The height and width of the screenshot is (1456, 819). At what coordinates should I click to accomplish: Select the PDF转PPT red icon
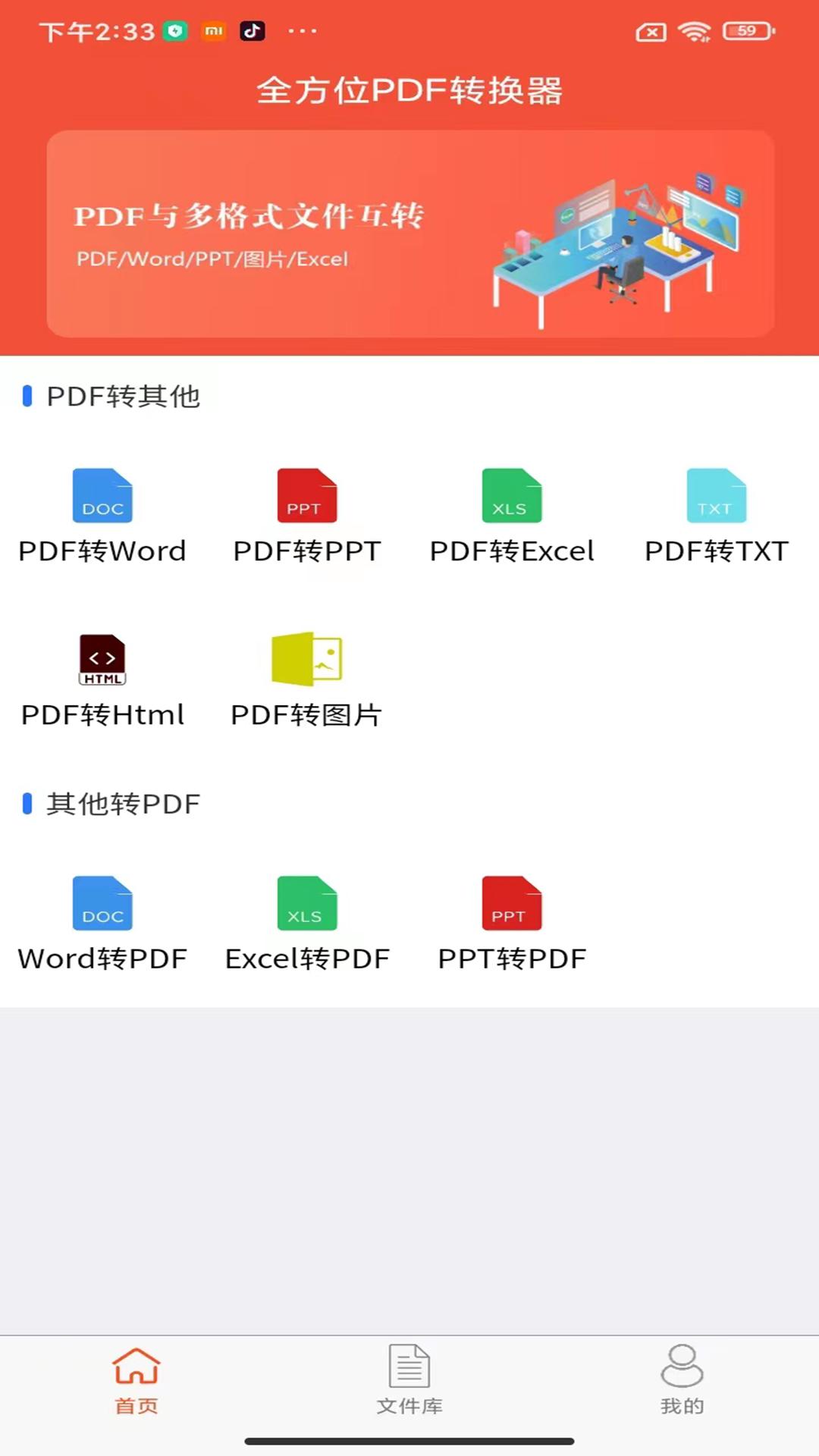tap(306, 496)
